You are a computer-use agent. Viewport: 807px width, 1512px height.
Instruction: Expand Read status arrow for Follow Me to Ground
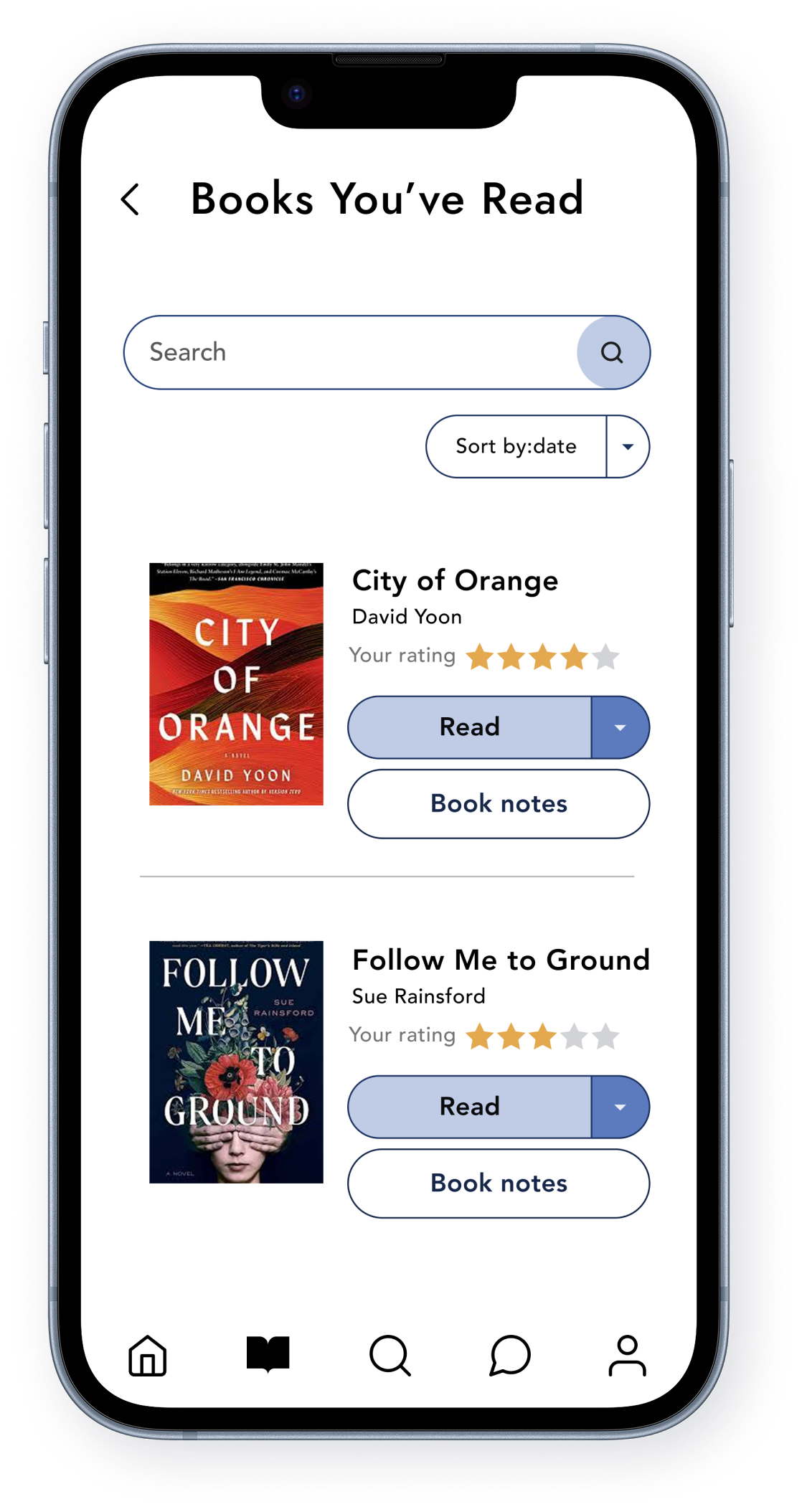[620, 1107]
